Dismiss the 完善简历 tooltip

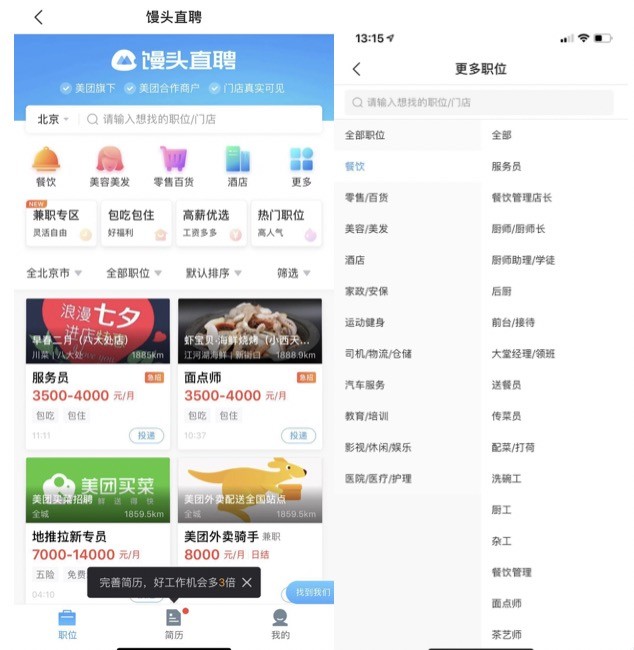click(x=247, y=582)
